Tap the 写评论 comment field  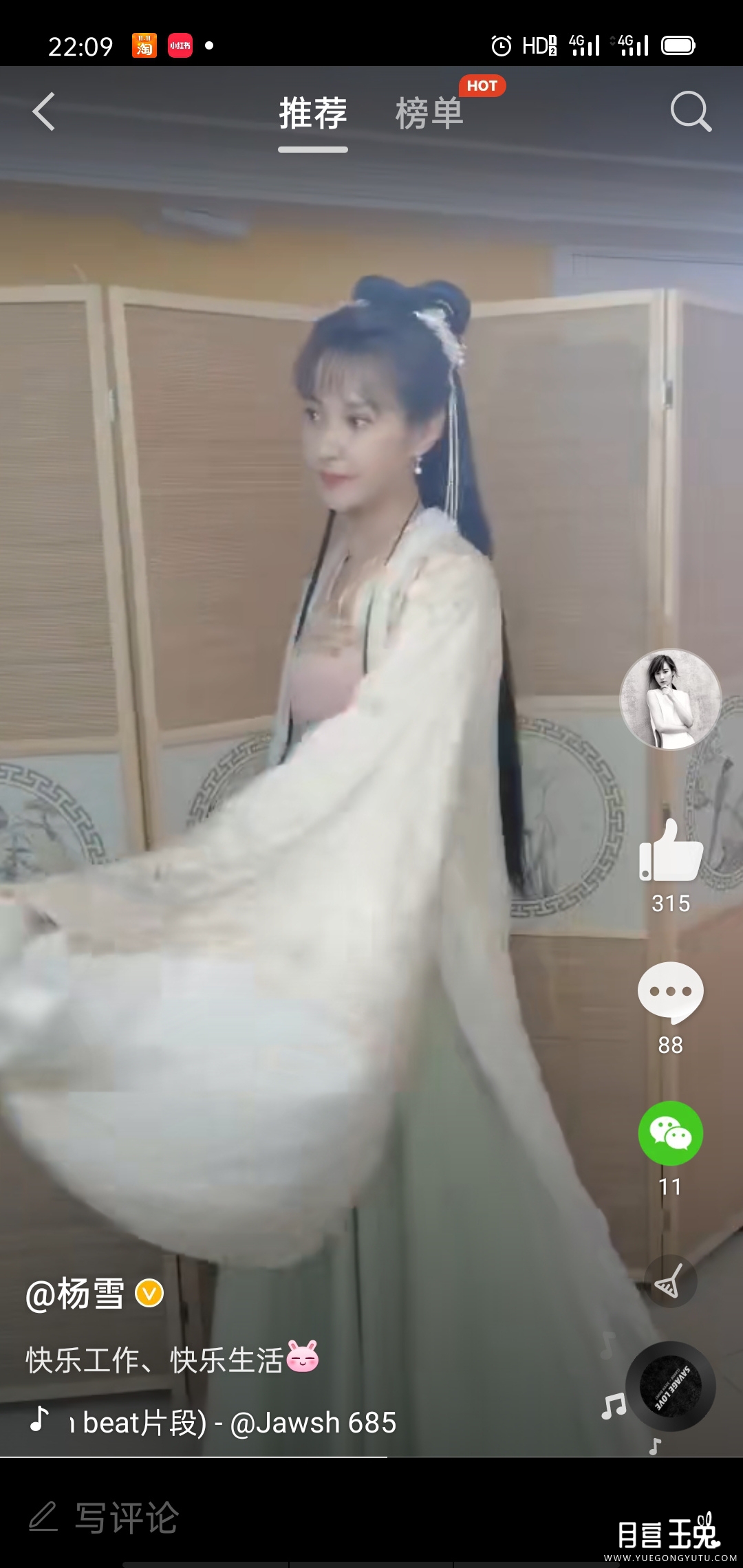[x=103, y=1518]
